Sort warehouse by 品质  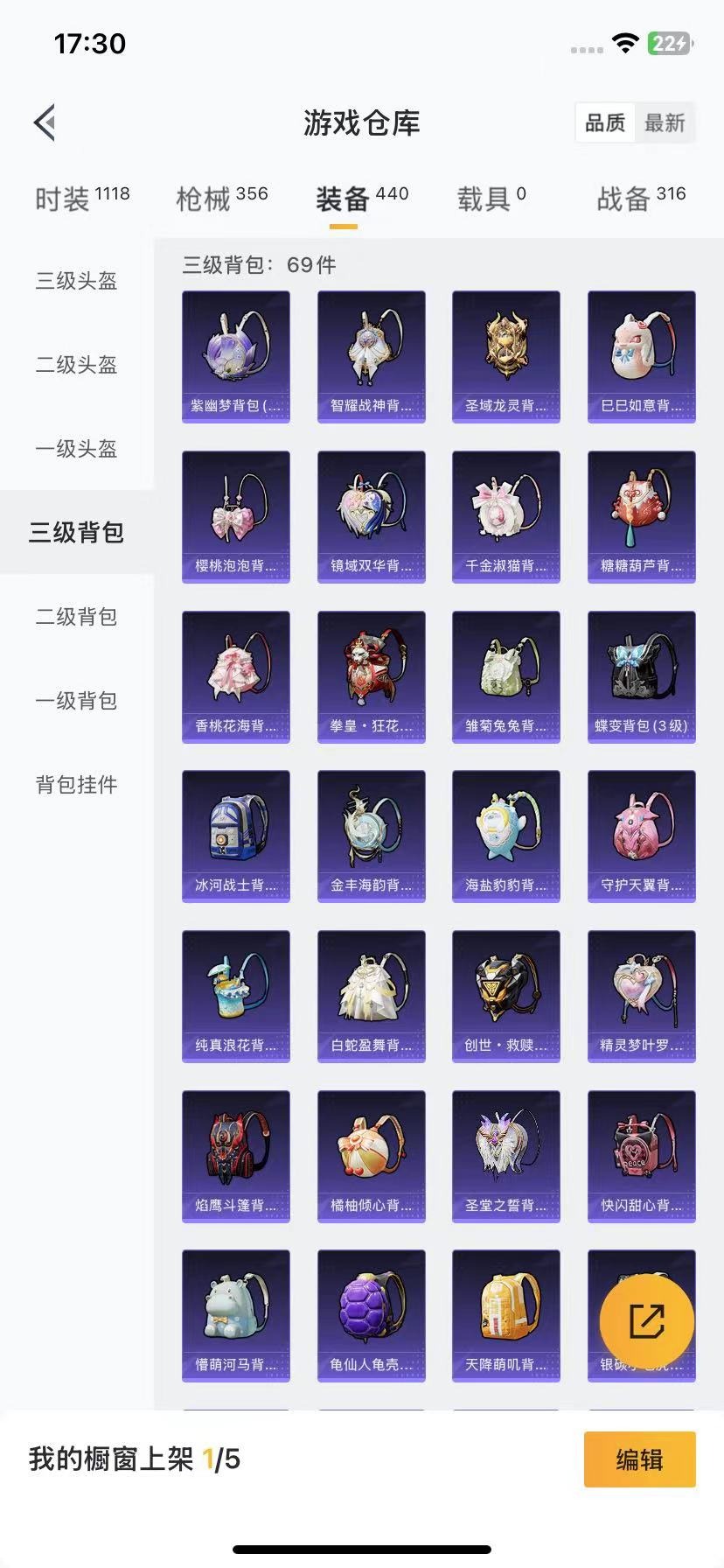pos(605,123)
